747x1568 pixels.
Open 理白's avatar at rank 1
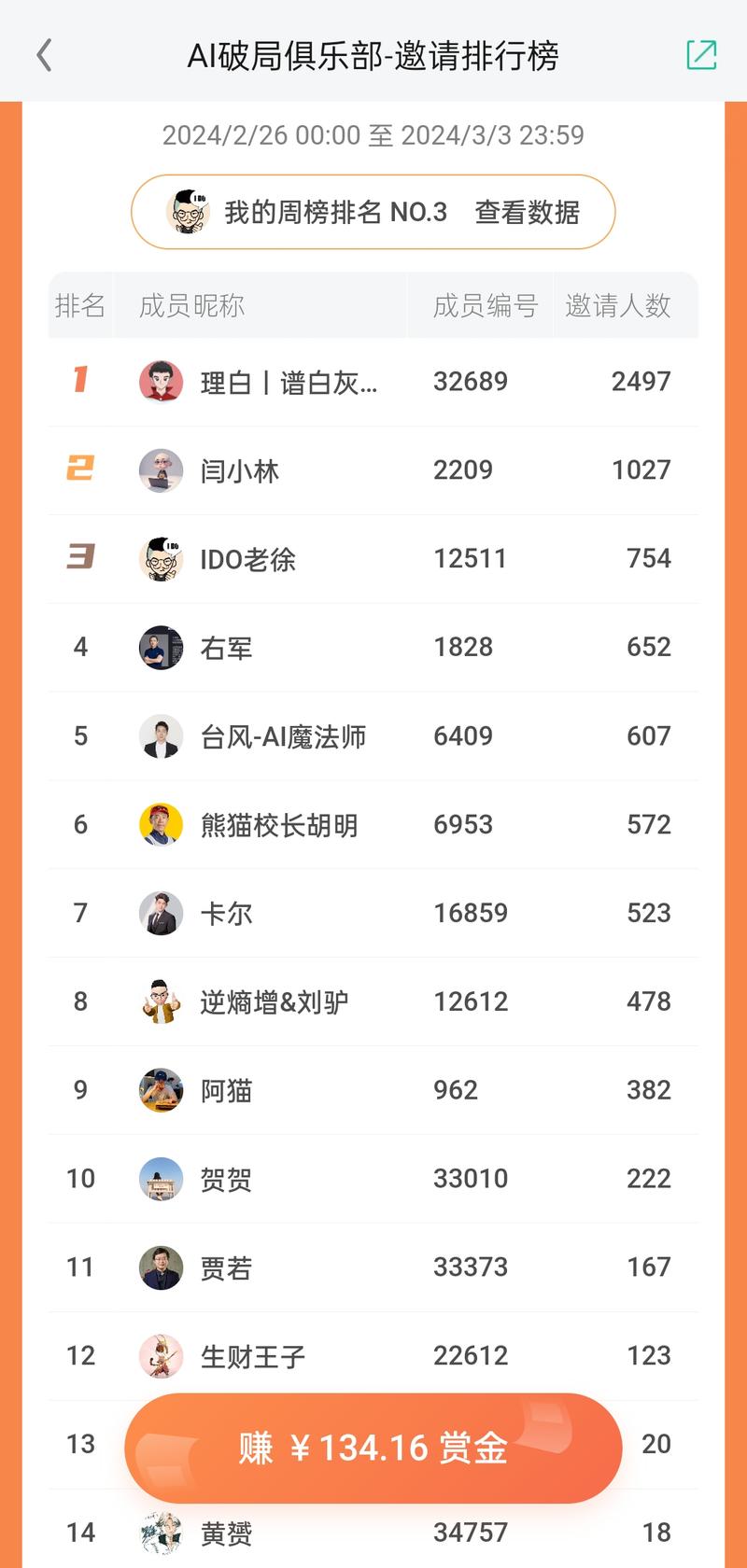[x=161, y=381]
